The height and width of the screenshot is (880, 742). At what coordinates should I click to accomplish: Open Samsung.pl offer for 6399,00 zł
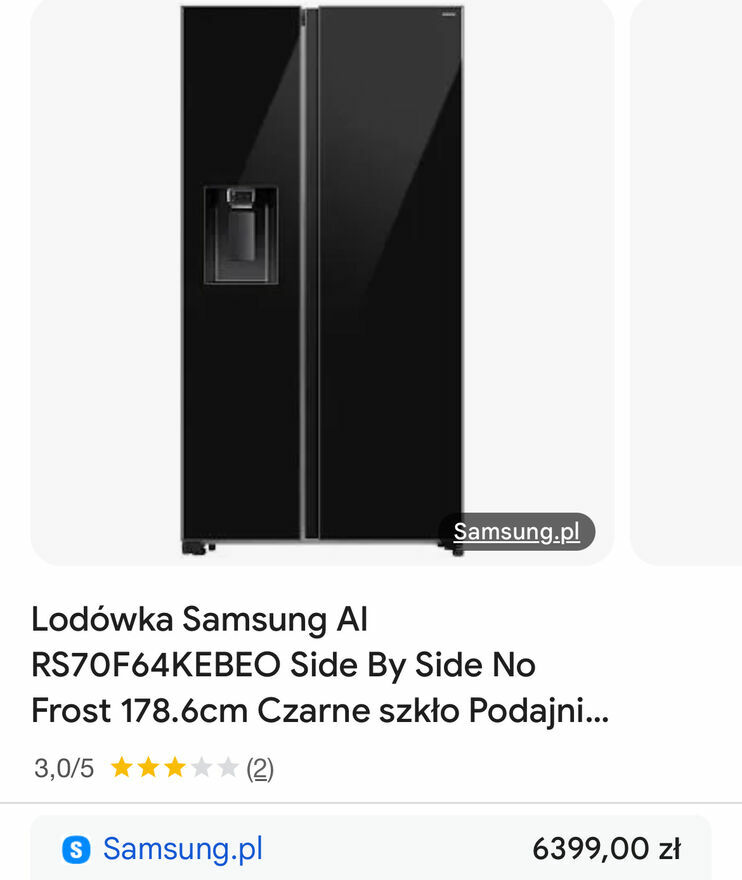click(x=370, y=849)
